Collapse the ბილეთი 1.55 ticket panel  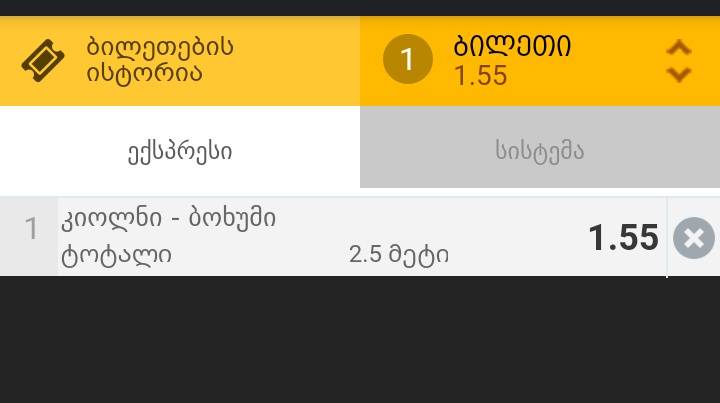678,61
